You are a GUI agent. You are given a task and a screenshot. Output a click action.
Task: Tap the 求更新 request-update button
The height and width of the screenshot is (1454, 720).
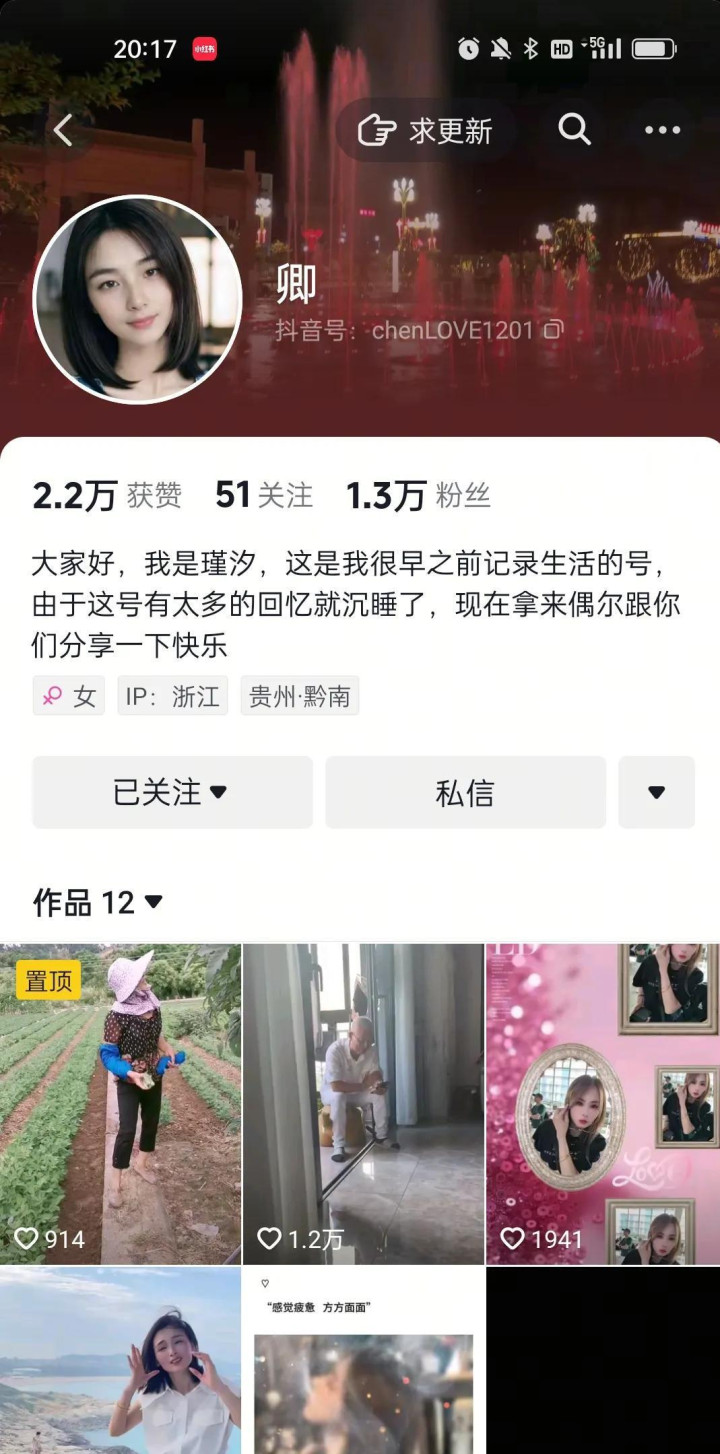(425, 130)
